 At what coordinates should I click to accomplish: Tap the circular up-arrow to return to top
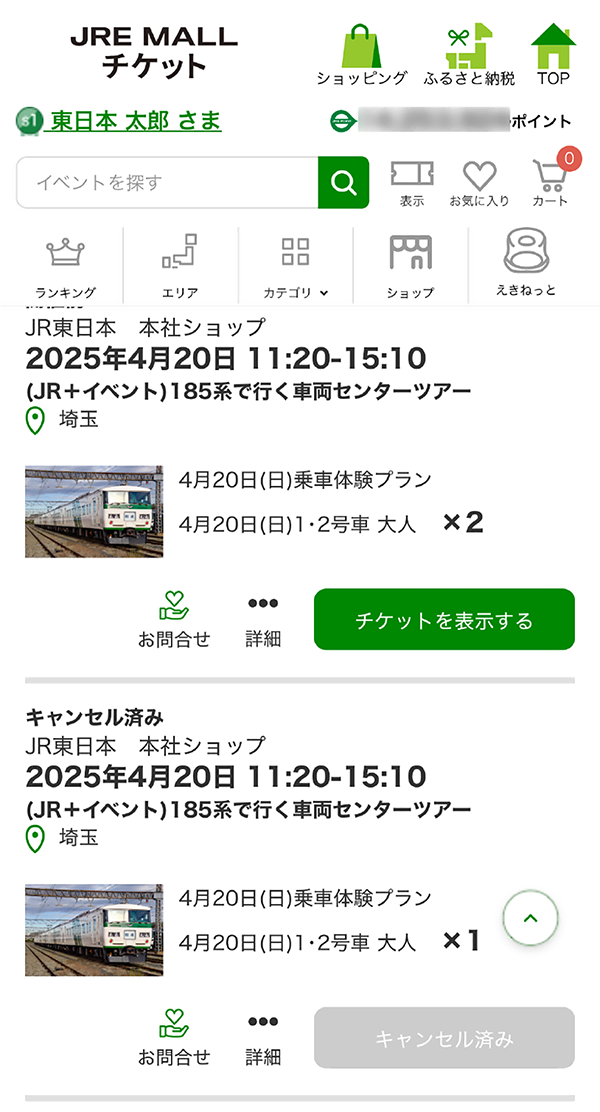(530, 918)
